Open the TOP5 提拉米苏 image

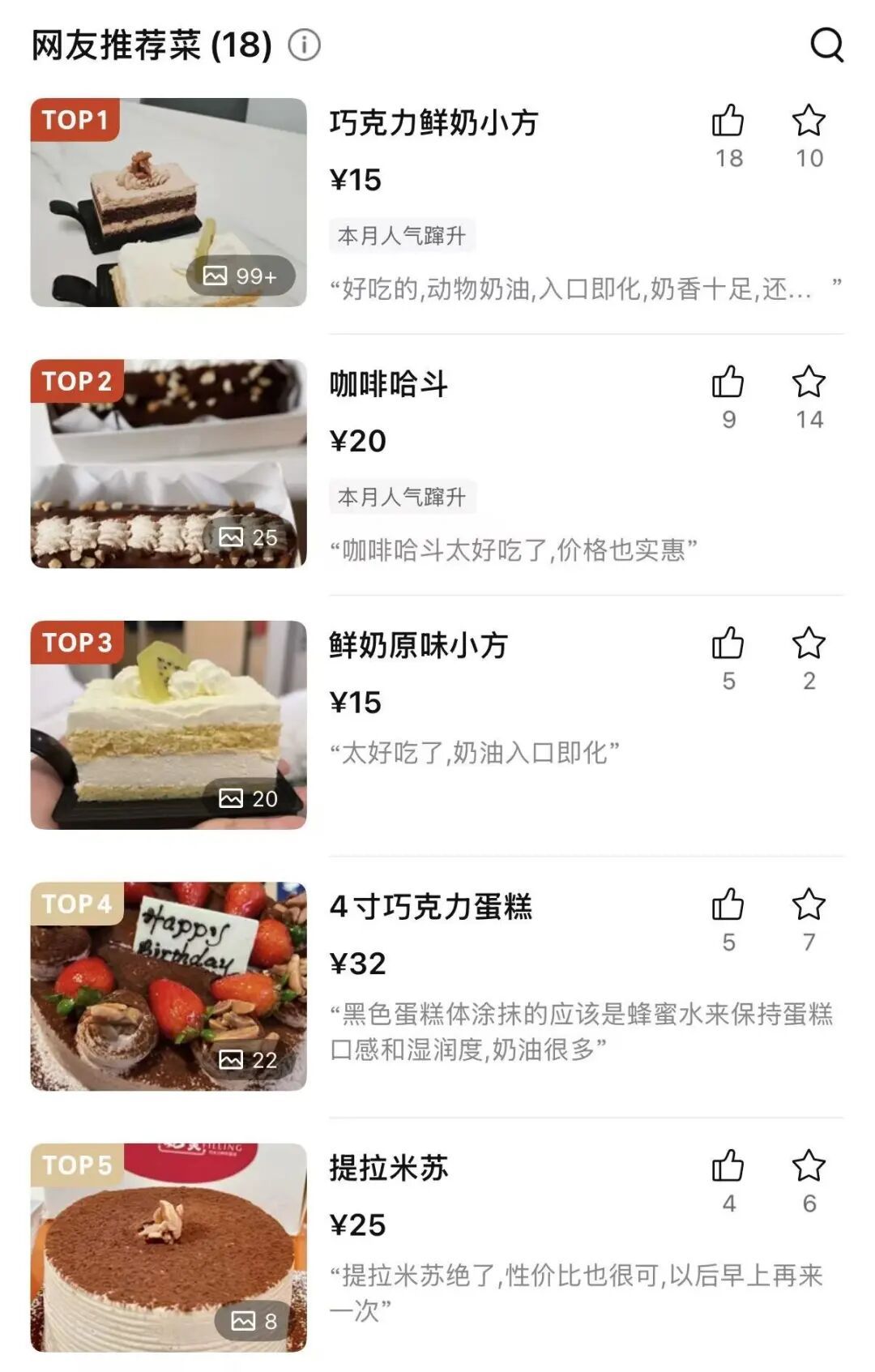(x=169, y=1248)
